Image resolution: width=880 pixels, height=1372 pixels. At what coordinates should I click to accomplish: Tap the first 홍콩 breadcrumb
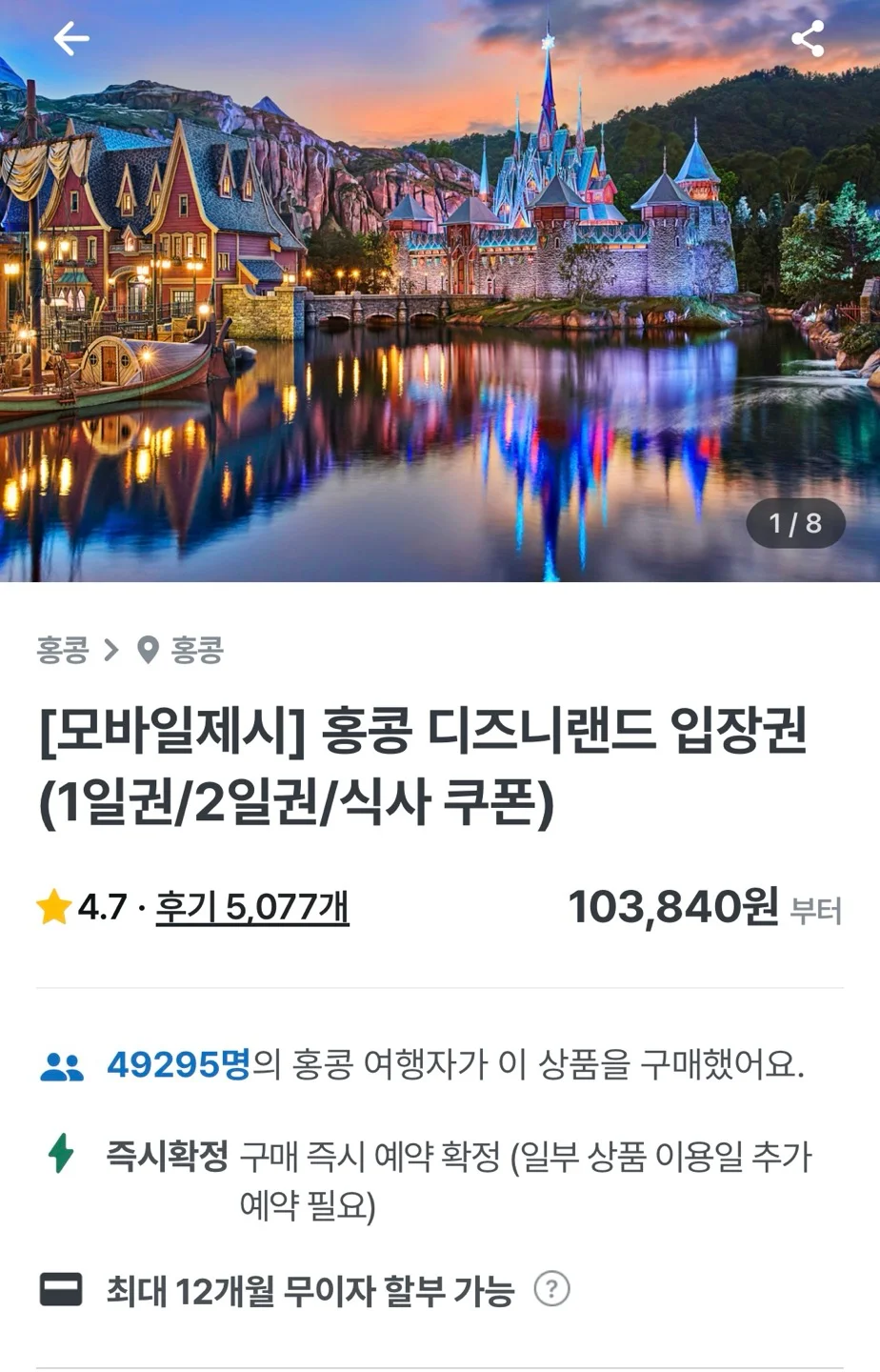click(62, 650)
